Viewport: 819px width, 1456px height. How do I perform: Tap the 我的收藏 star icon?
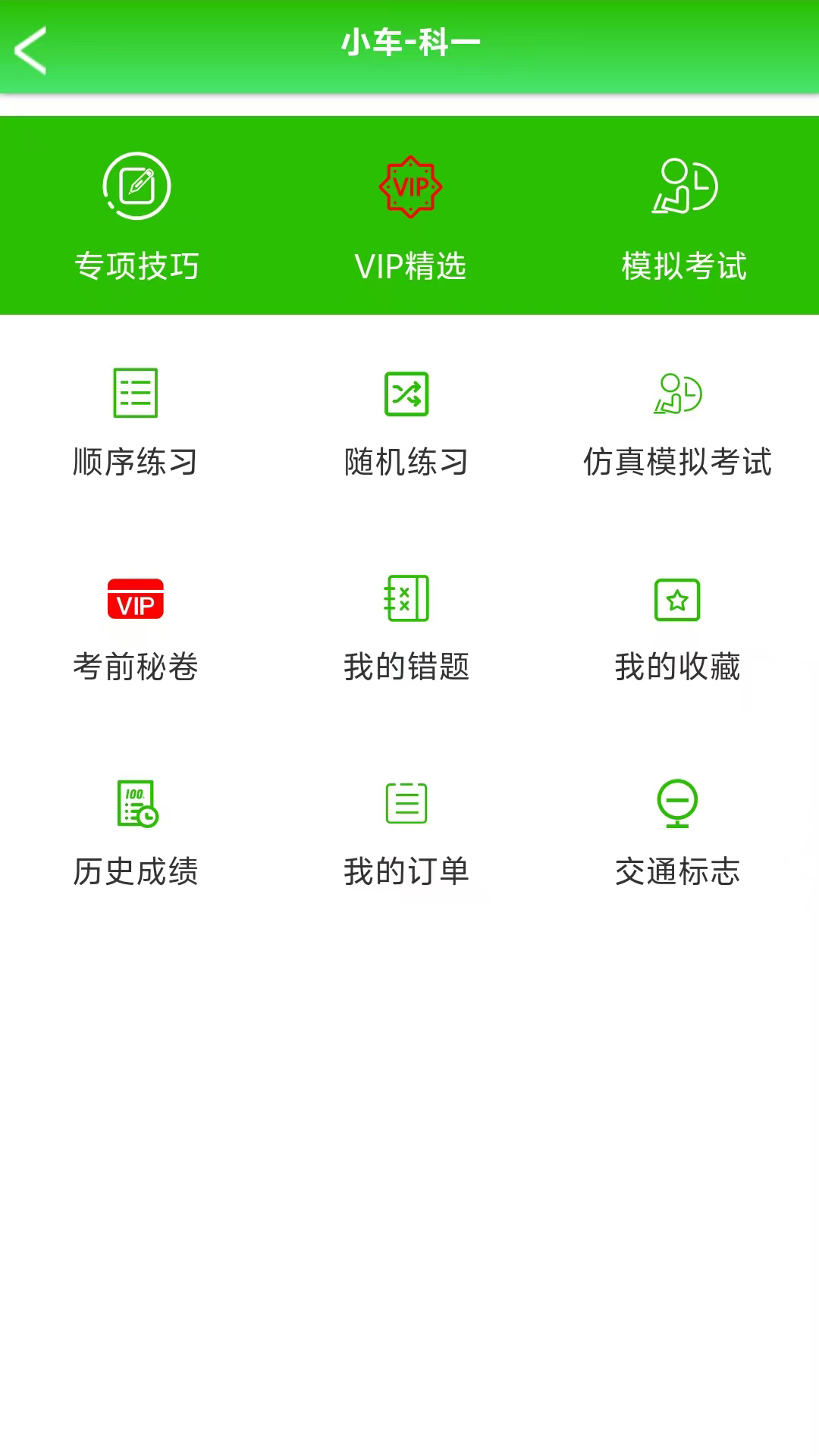point(677,599)
